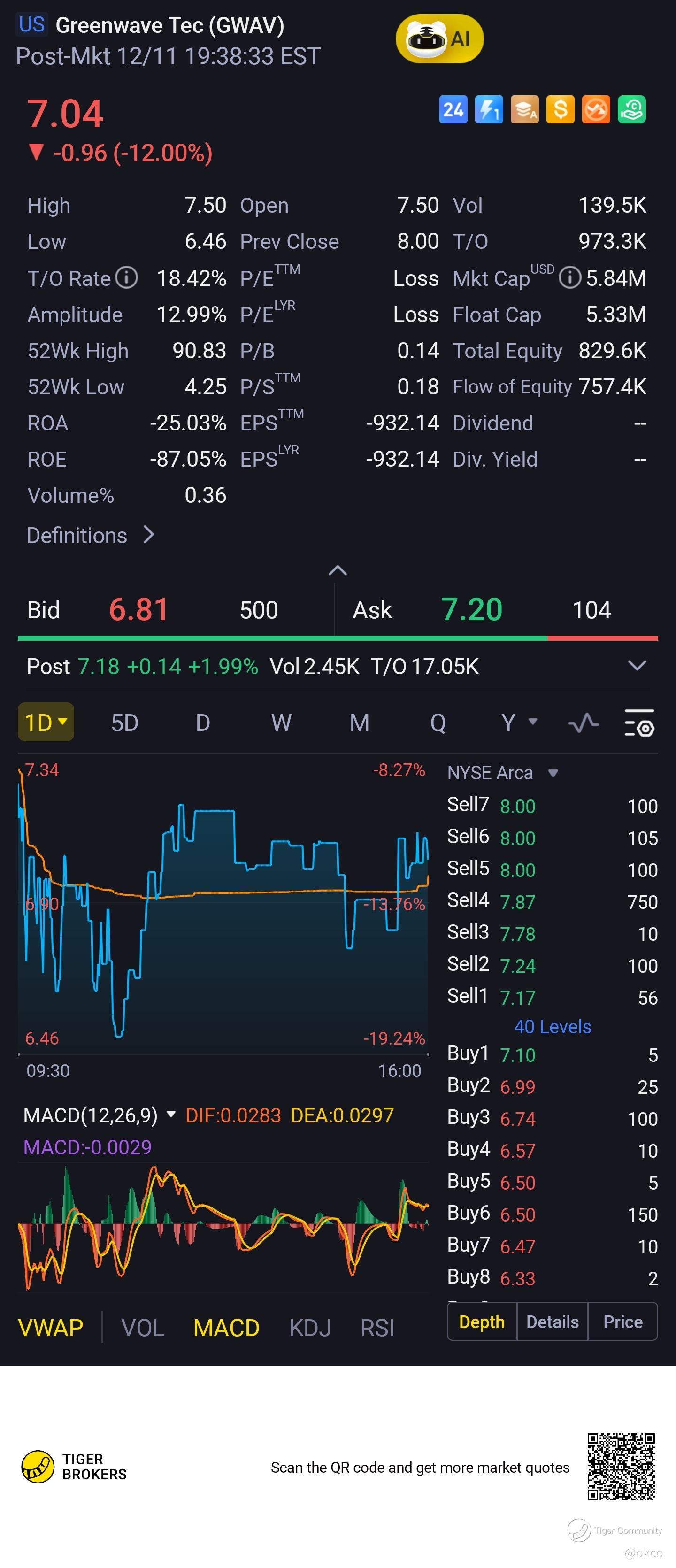
Task: Select the M monthly chart
Action: [359, 723]
